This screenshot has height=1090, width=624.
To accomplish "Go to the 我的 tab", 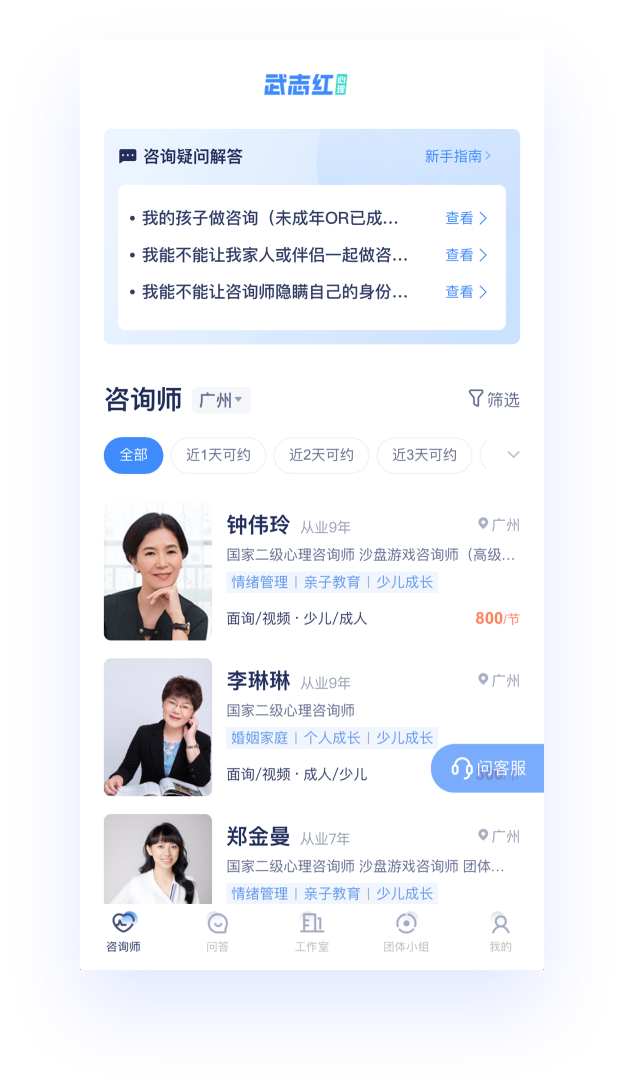I will 501,932.
